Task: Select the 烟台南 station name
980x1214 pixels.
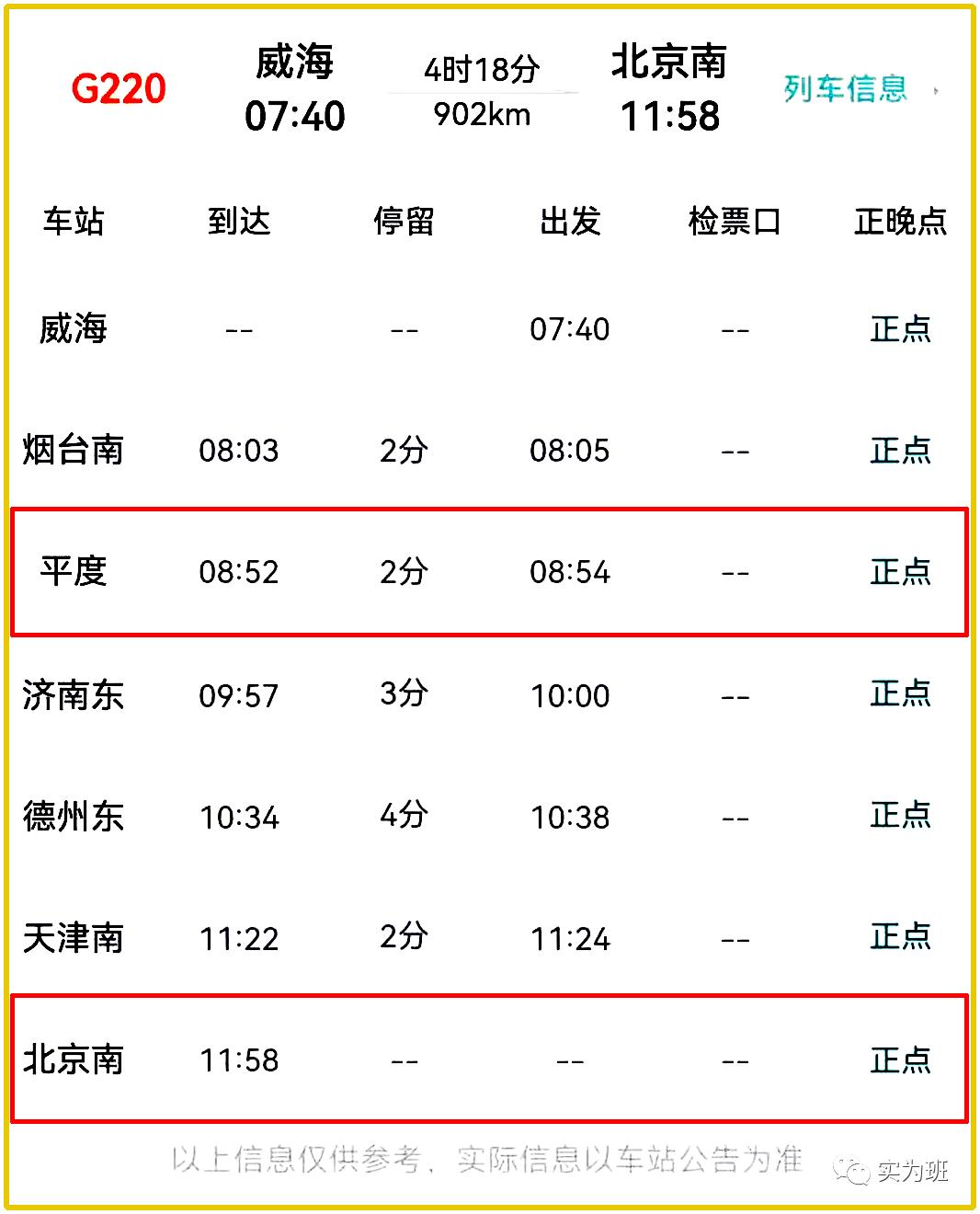Action: coord(72,451)
